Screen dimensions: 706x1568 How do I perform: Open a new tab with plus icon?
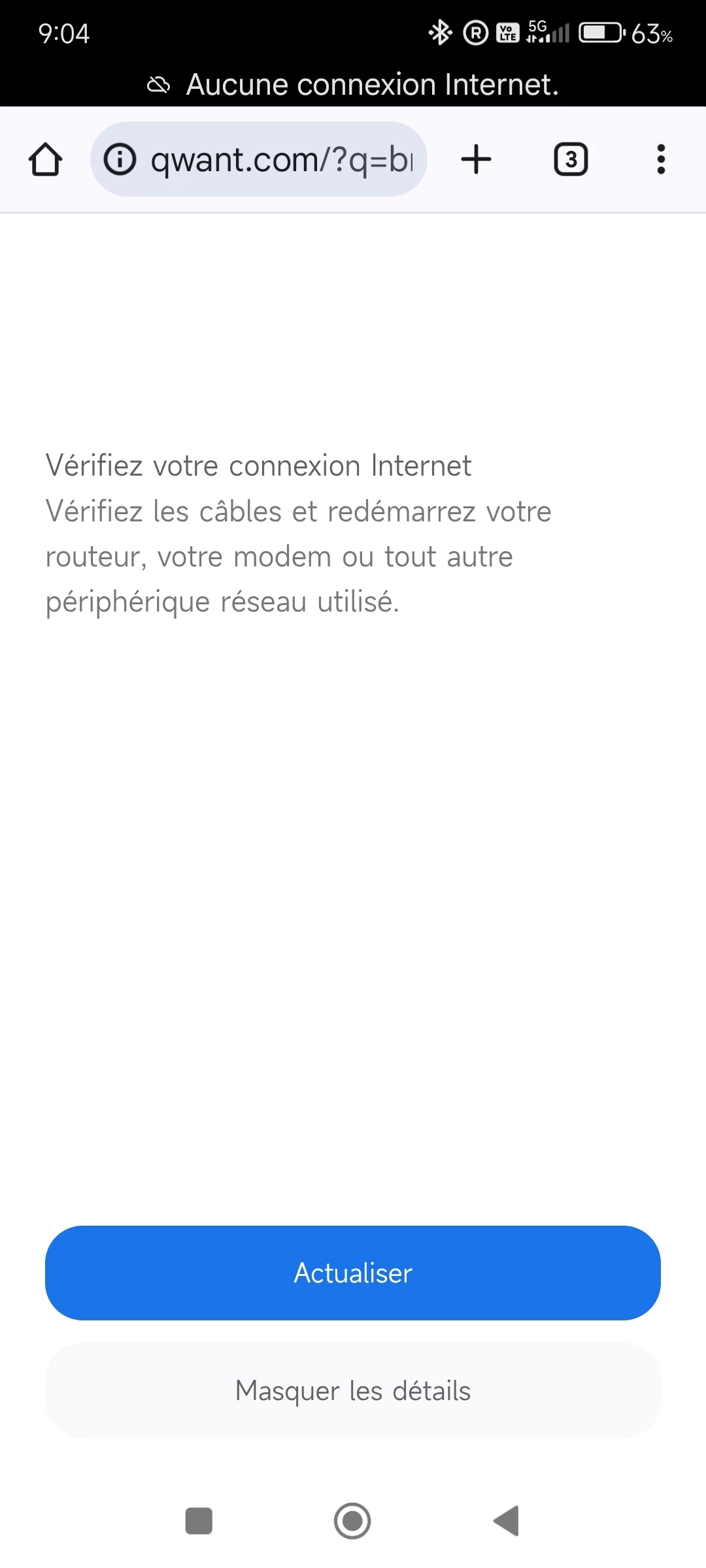(476, 159)
